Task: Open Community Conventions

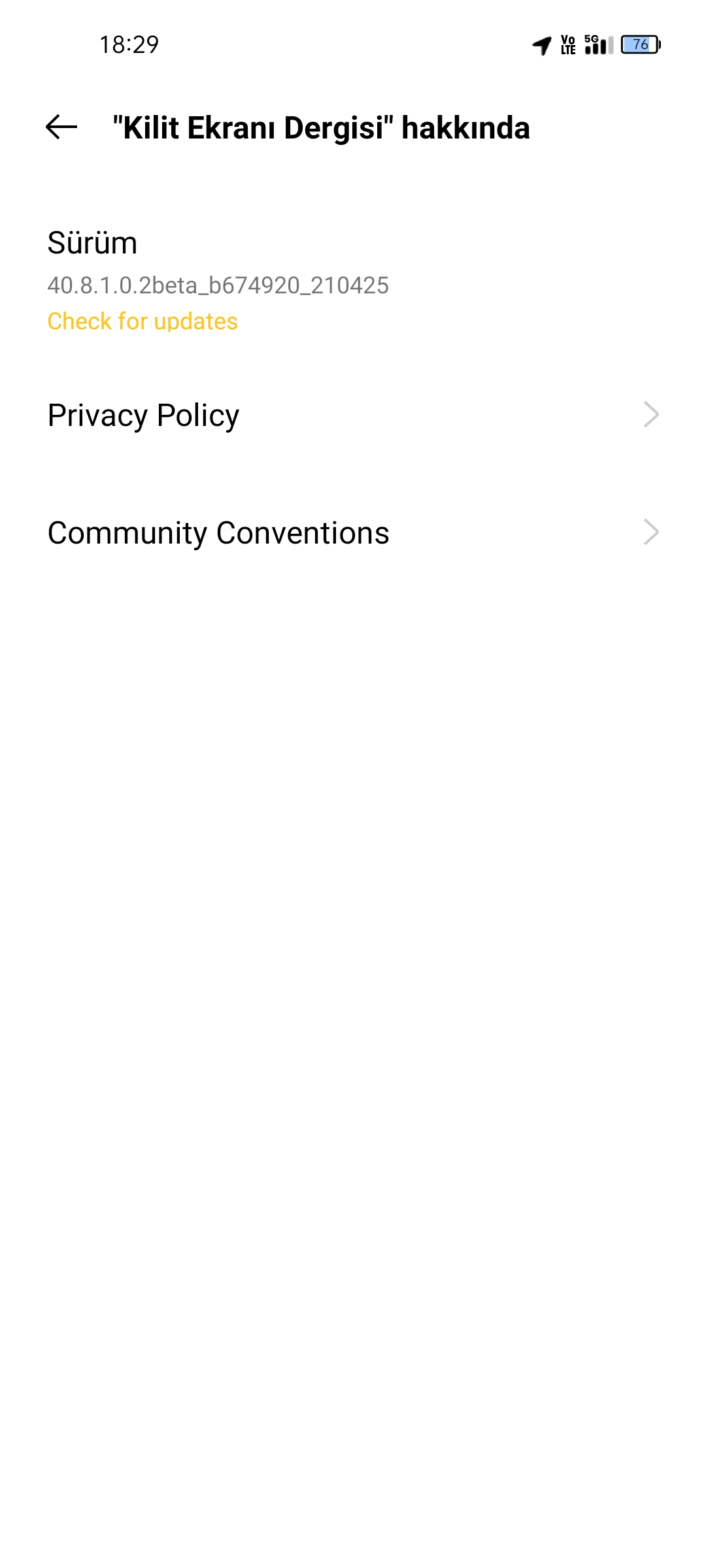Action: [353, 532]
